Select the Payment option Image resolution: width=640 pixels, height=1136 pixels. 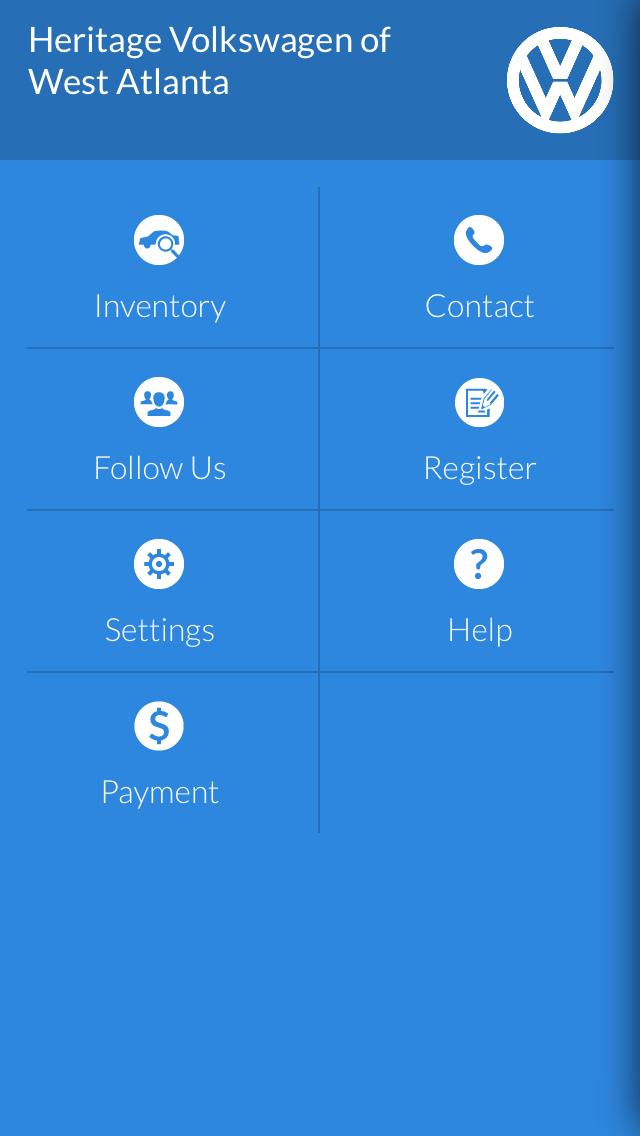click(160, 754)
